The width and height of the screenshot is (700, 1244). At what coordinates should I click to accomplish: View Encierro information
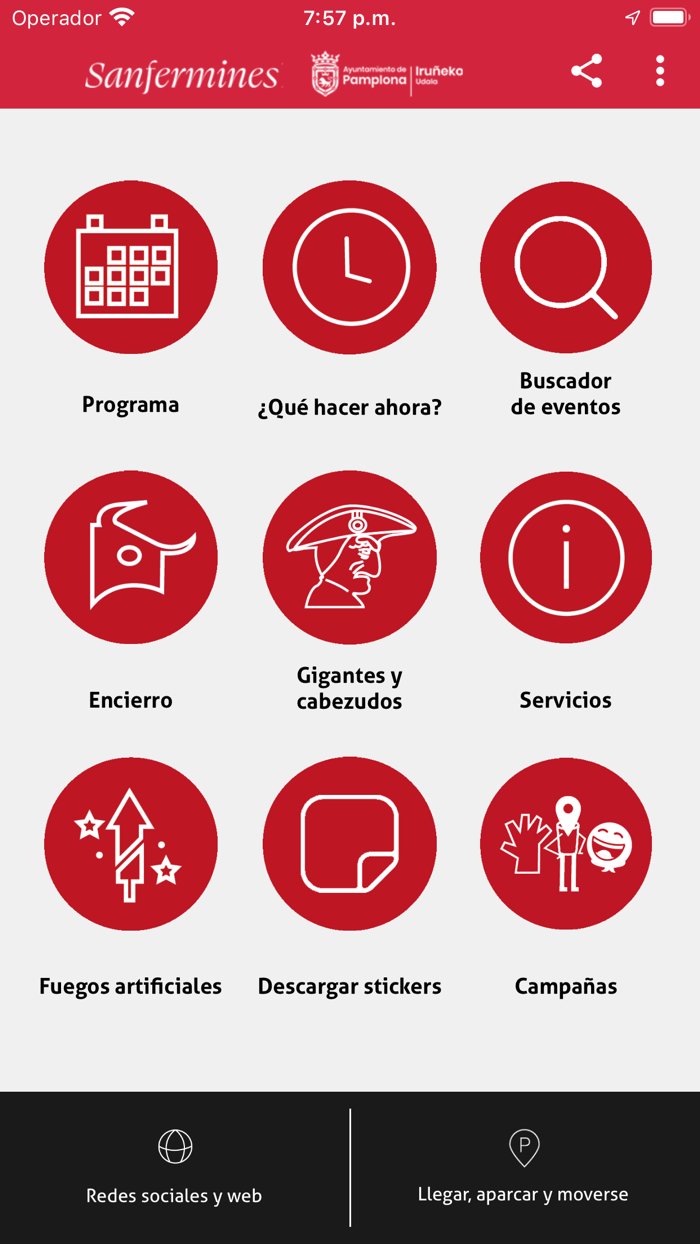131,557
